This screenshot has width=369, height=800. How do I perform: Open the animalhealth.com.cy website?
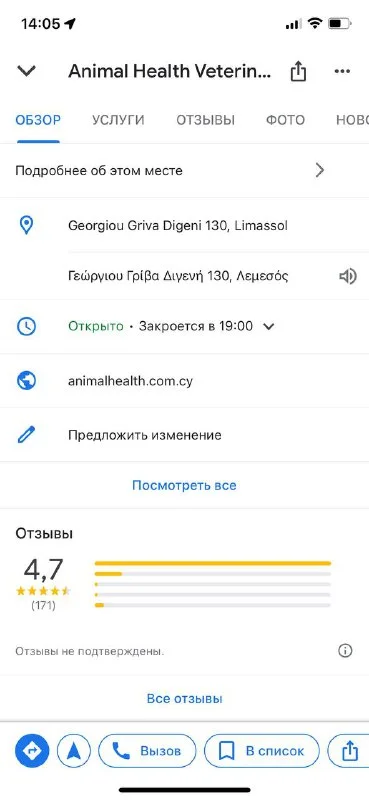pos(184,381)
